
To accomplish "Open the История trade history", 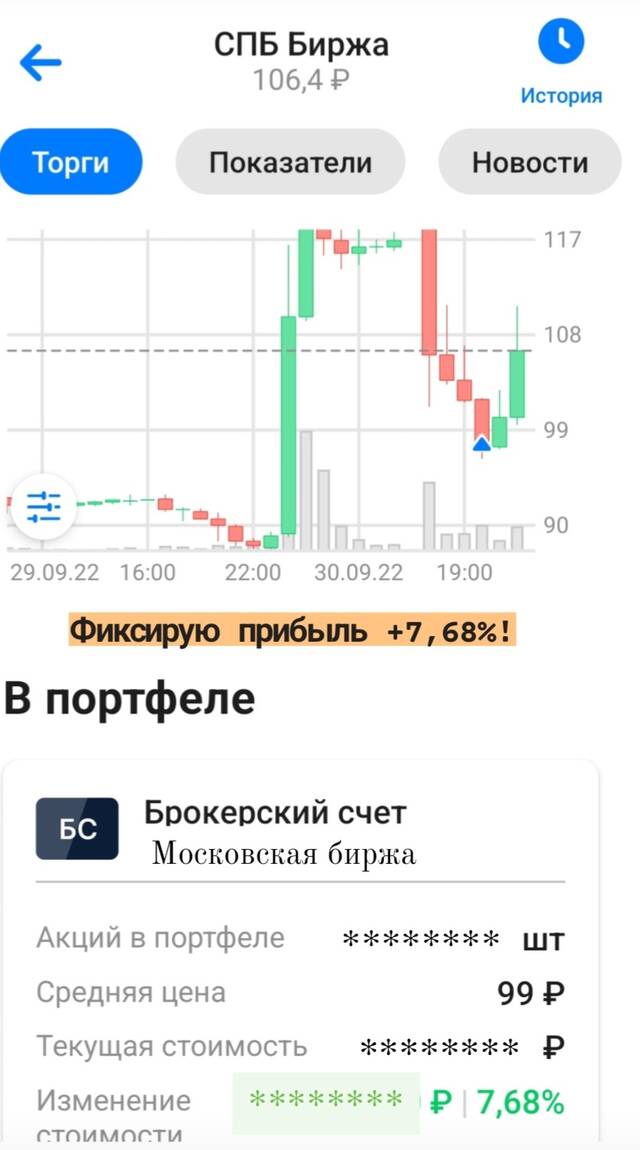I will pos(561,62).
